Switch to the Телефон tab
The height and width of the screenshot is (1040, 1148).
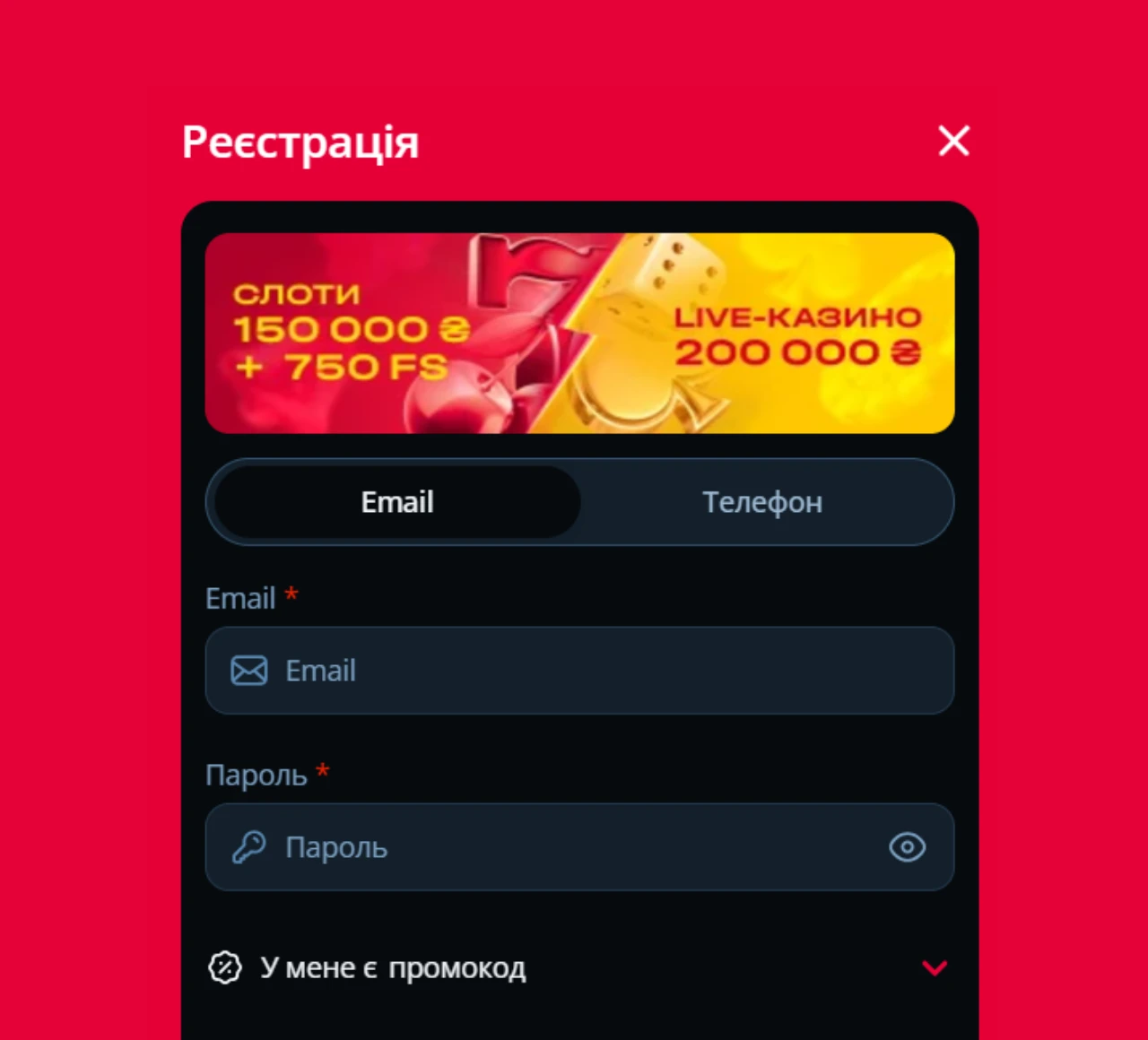point(762,502)
